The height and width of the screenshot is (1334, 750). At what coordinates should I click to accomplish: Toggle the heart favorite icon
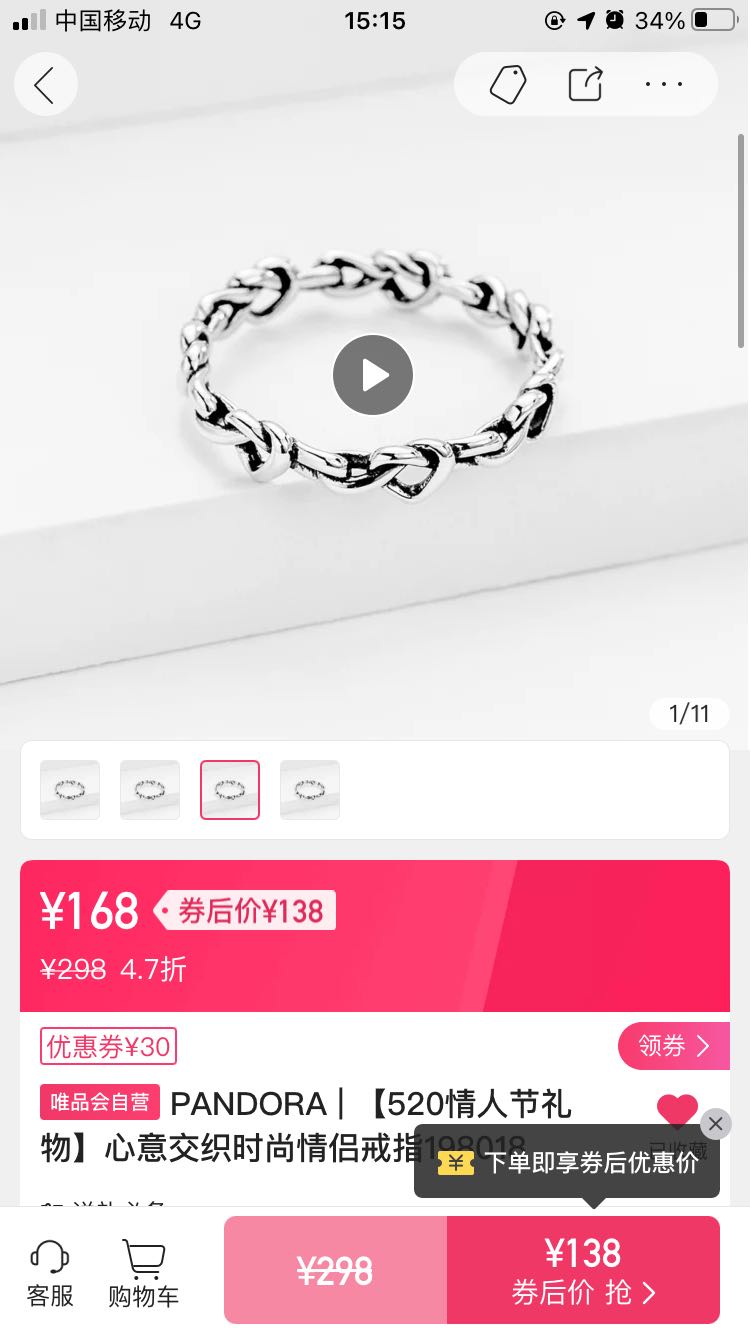click(x=677, y=1112)
